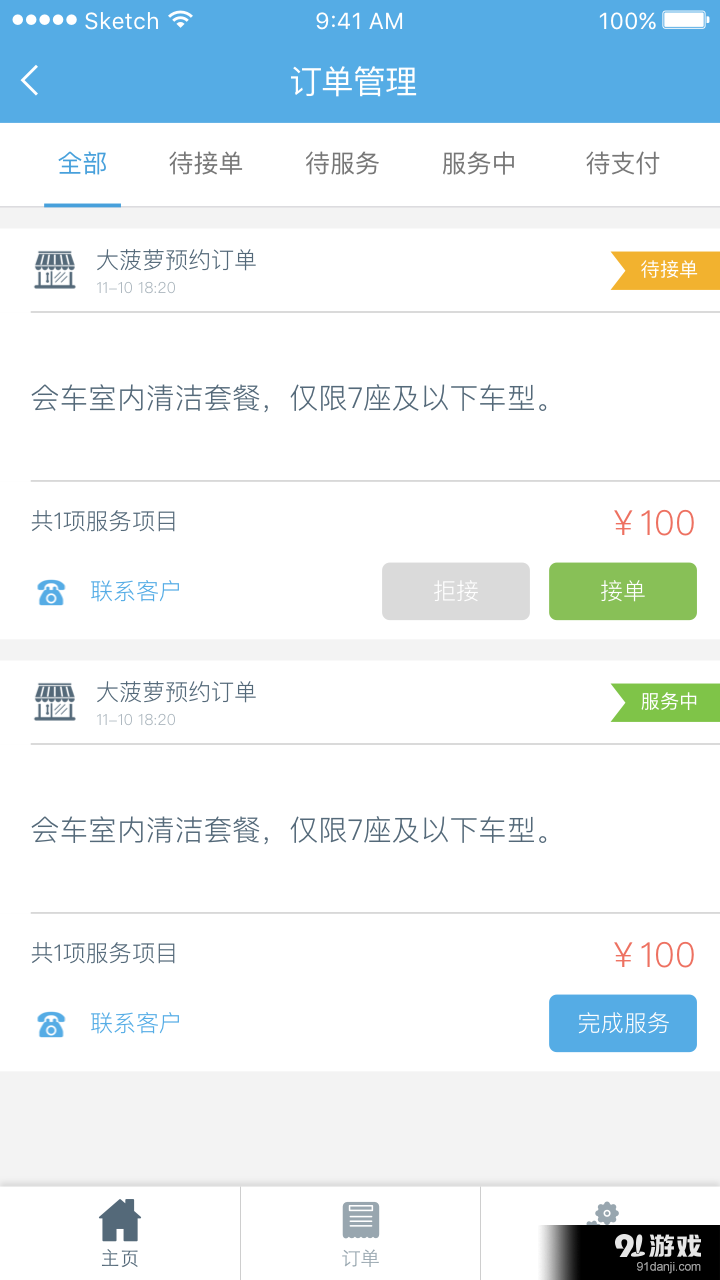The width and height of the screenshot is (720, 1280).
Task: Select the currently active 全部 tab
Action: (x=82, y=164)
